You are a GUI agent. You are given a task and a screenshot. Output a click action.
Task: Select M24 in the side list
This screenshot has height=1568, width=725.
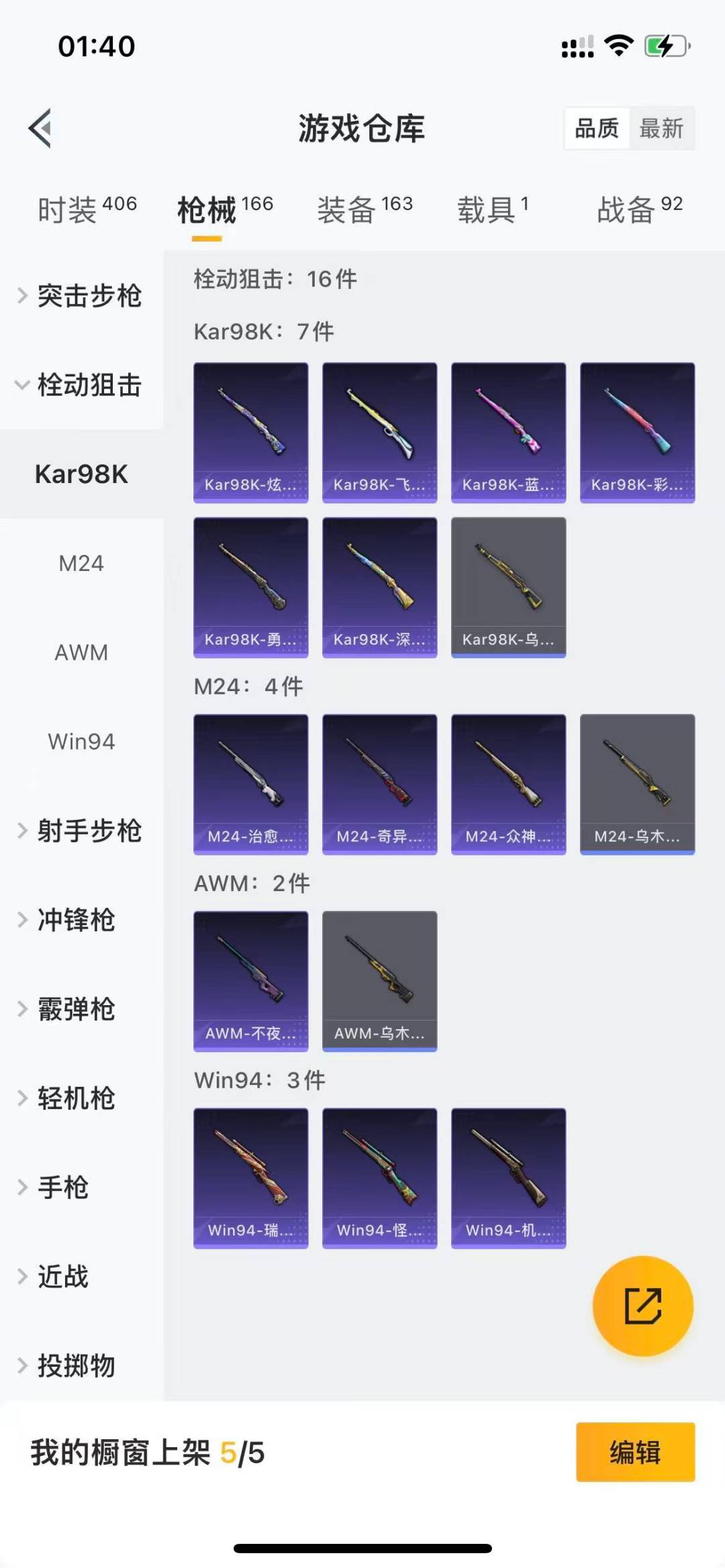click(81, 563)
